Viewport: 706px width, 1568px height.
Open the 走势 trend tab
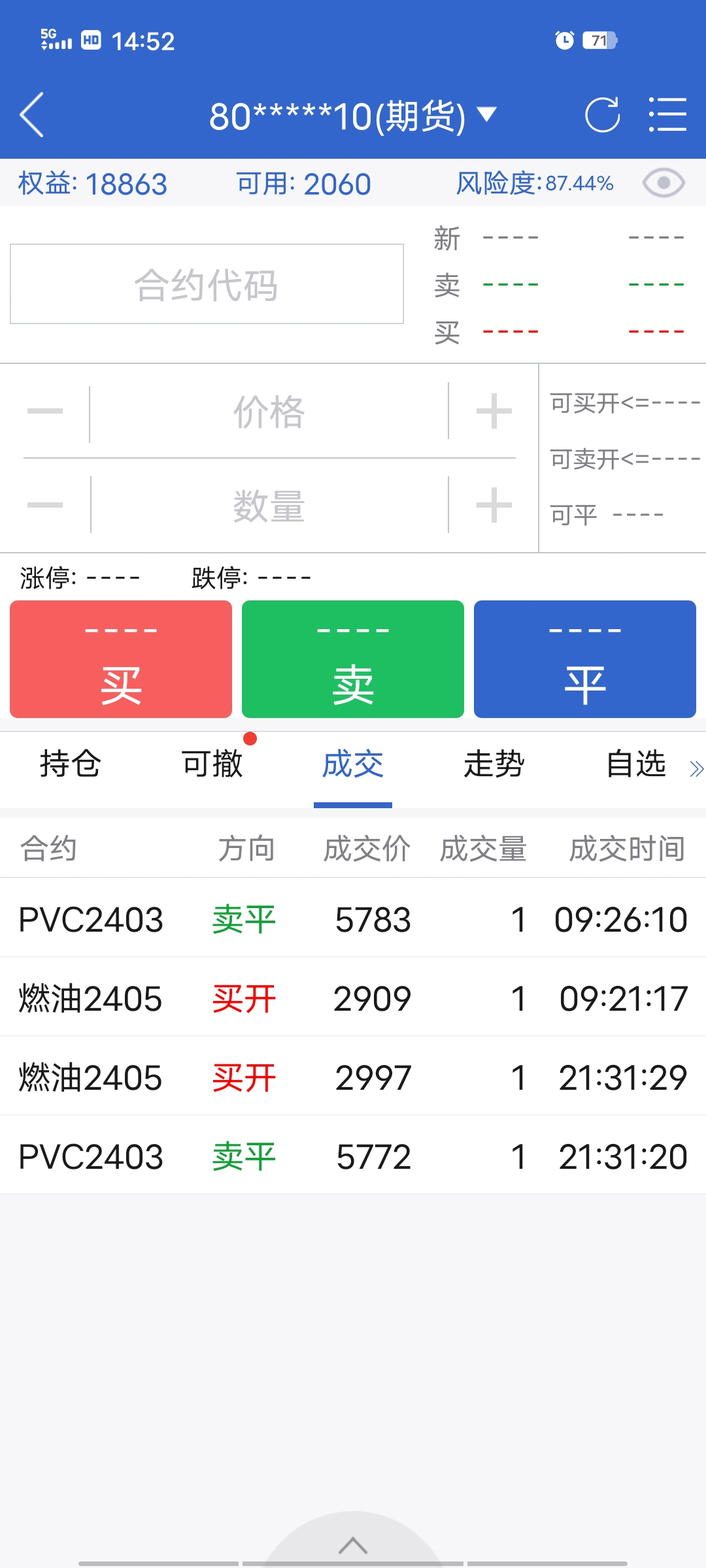point(494,764)
